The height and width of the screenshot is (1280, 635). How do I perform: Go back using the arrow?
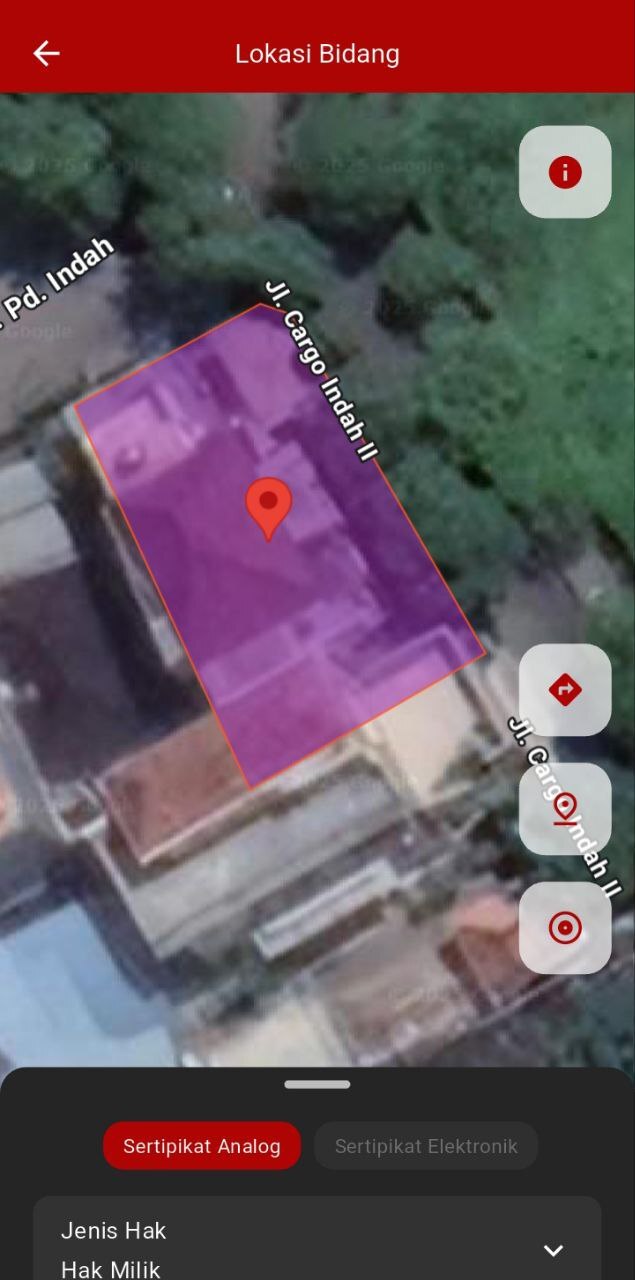point(46,54)
